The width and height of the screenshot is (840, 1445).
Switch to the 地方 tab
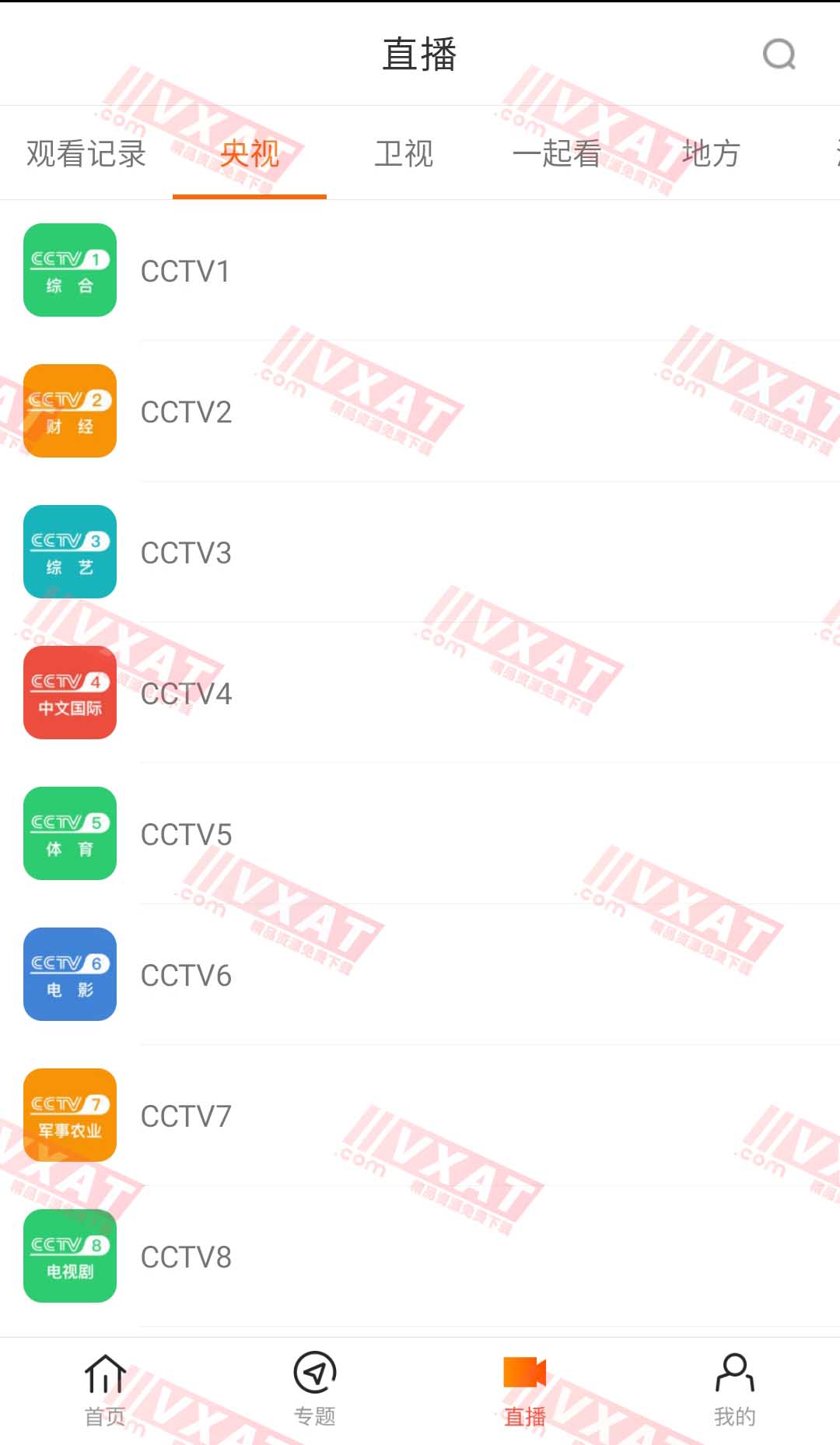pos(711,153)
